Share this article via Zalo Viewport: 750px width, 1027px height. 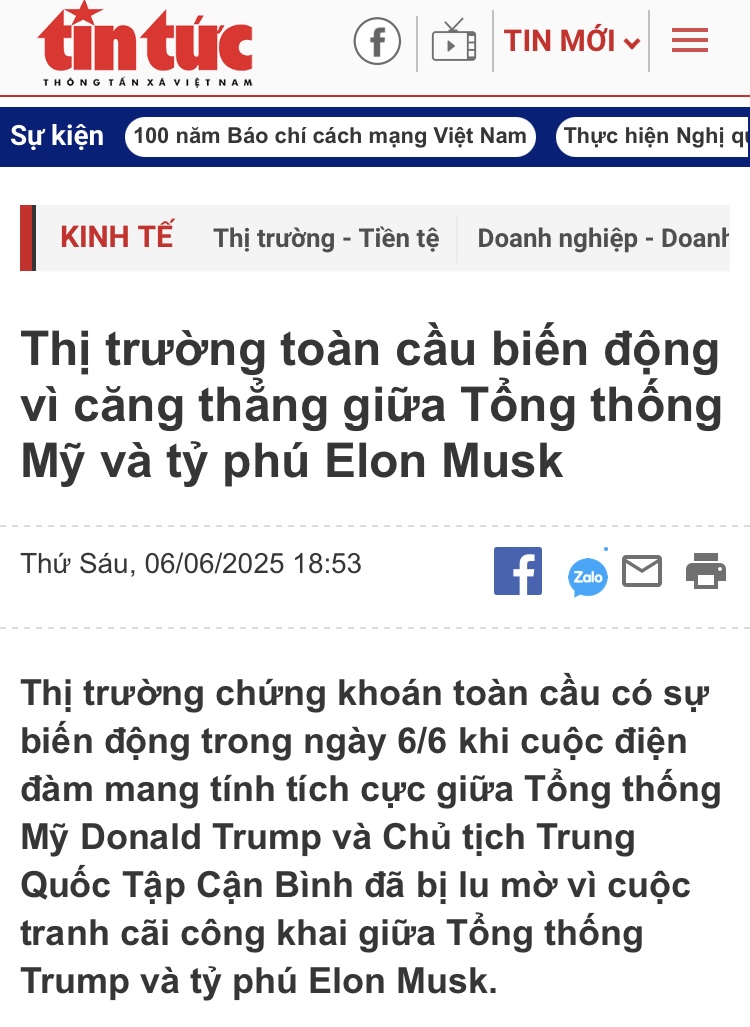587,577
